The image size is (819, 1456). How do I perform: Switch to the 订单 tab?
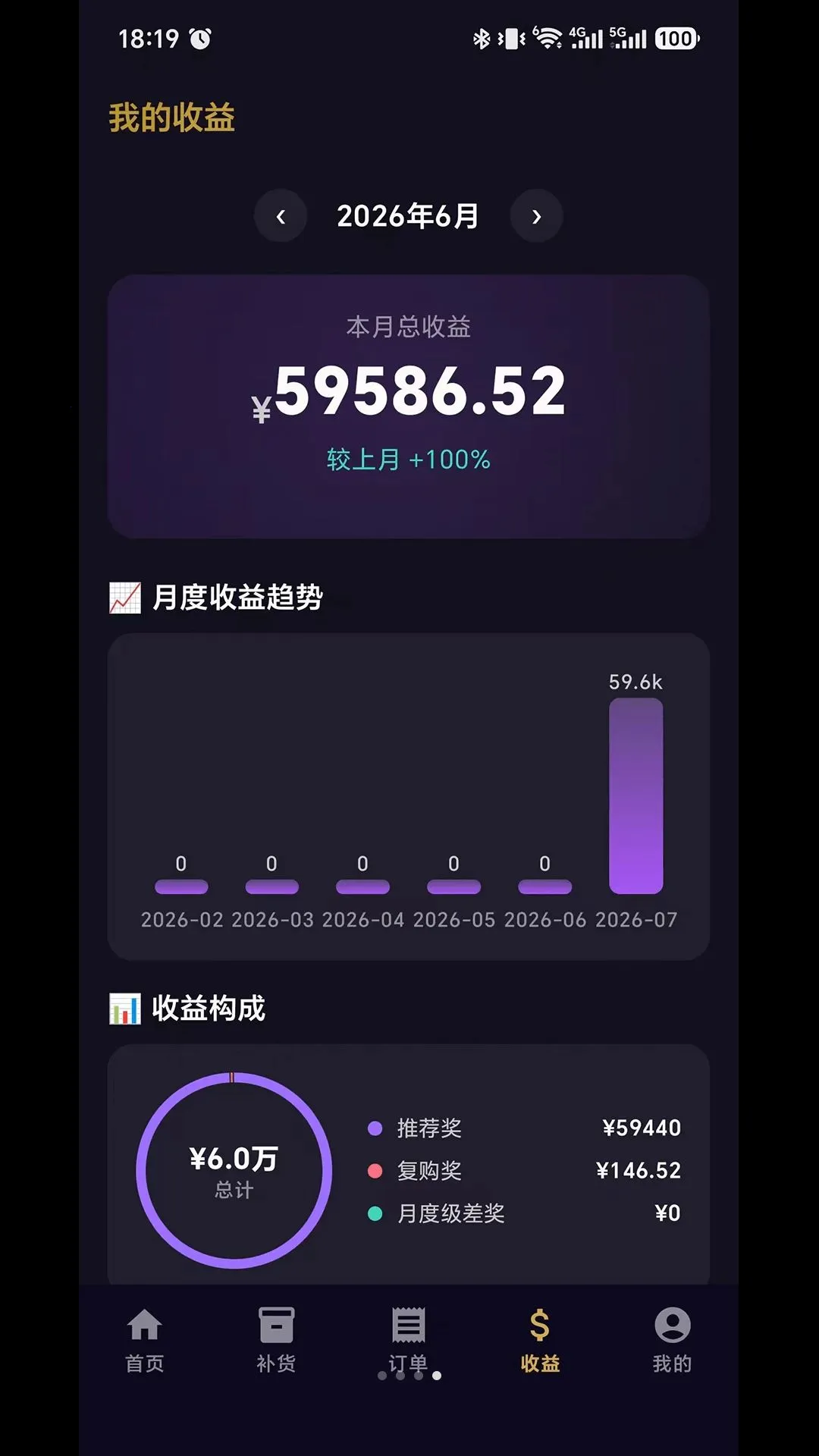[408, 1340]
